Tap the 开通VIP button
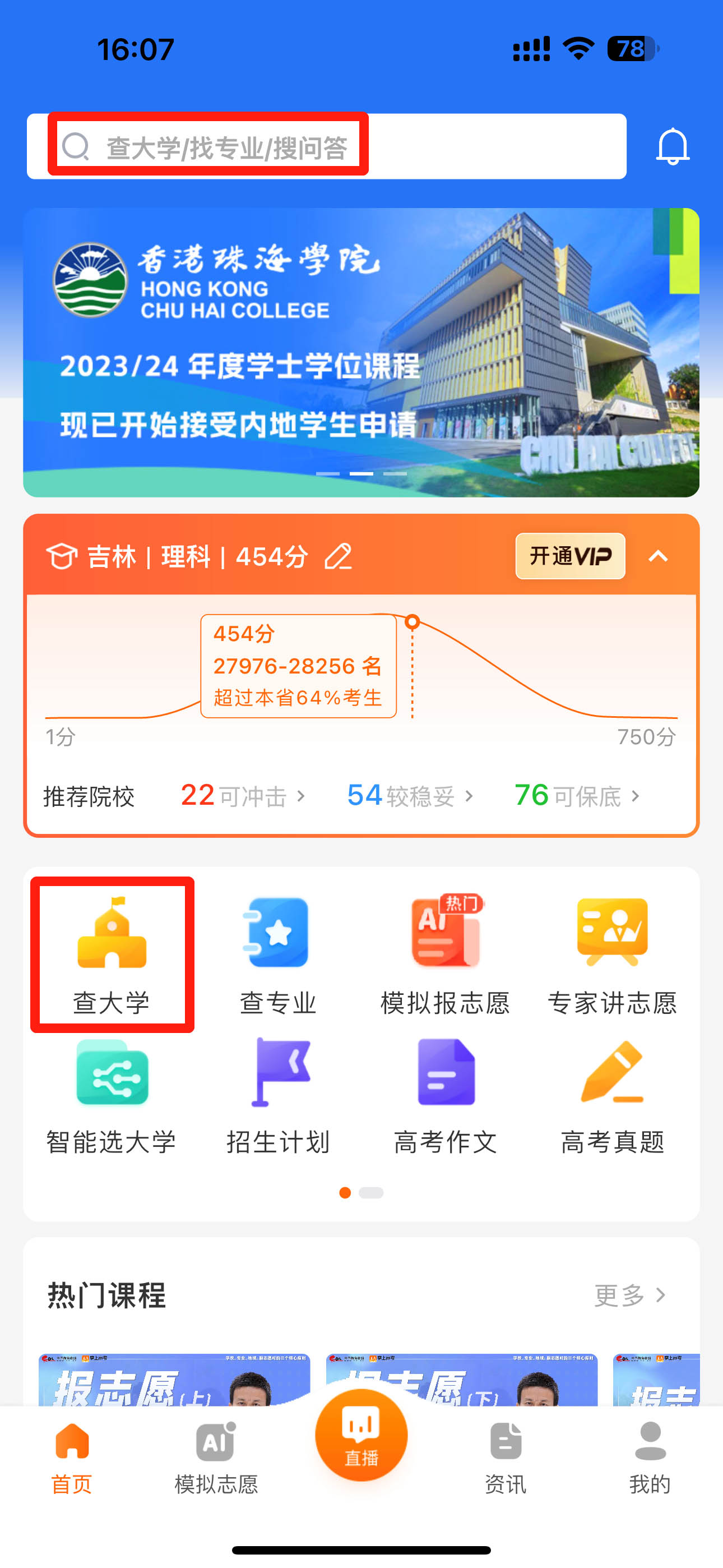Viewport: 723px width, 1568px height. pos(569,556)
